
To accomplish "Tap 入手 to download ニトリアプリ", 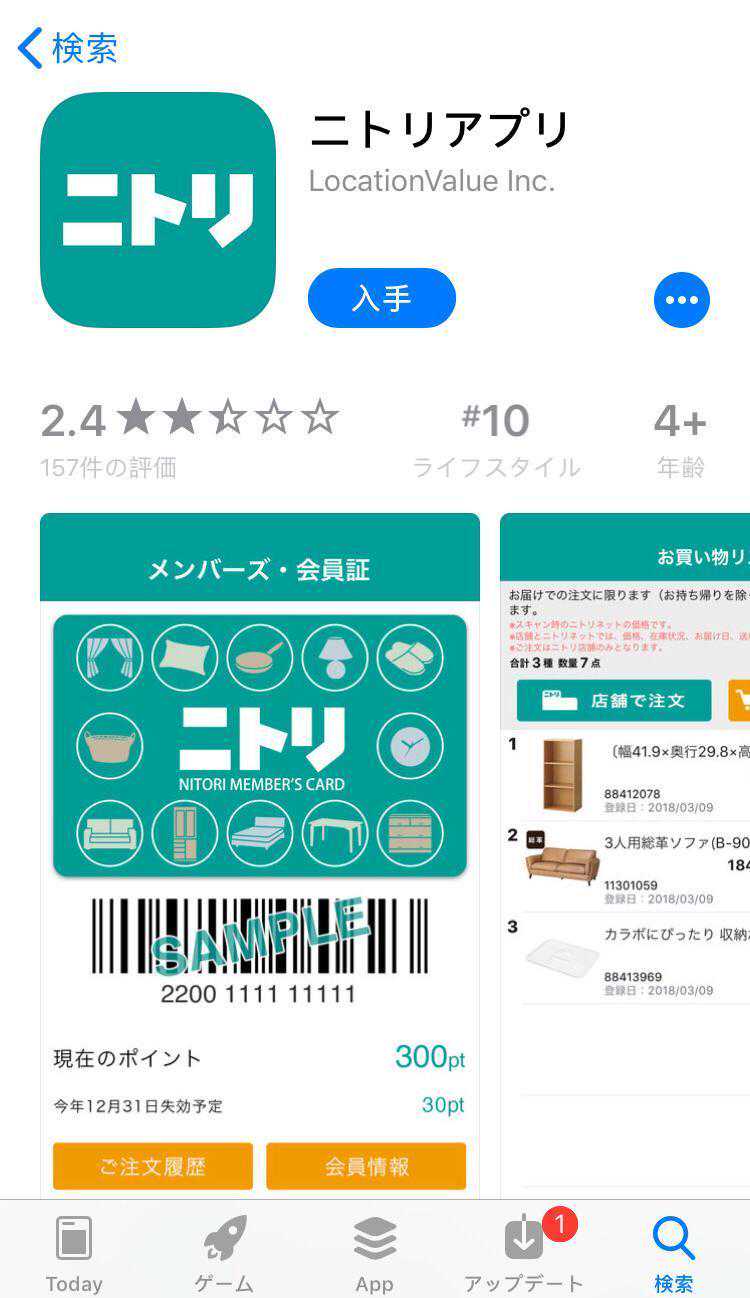I will 381,298.
